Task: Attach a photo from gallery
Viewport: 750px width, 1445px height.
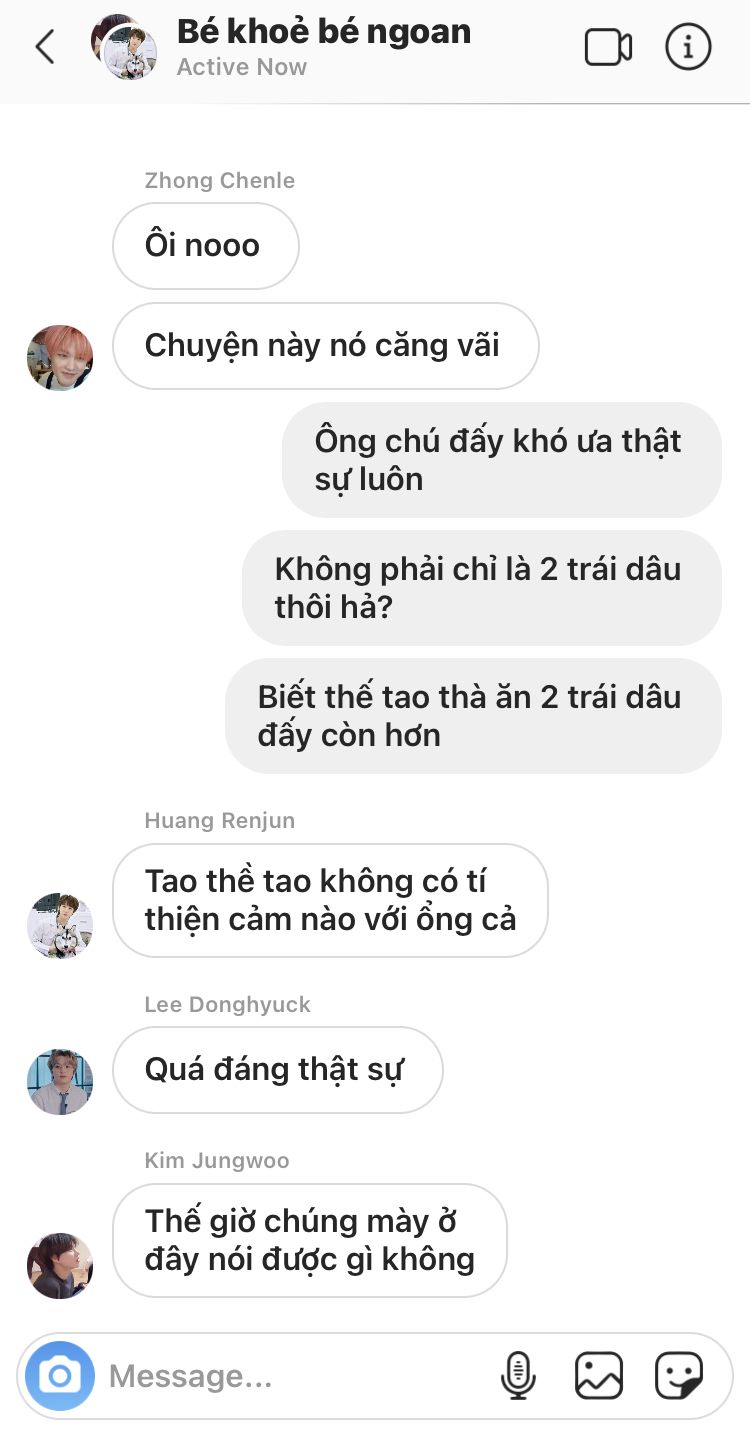Action: [x=599, y=1376]
